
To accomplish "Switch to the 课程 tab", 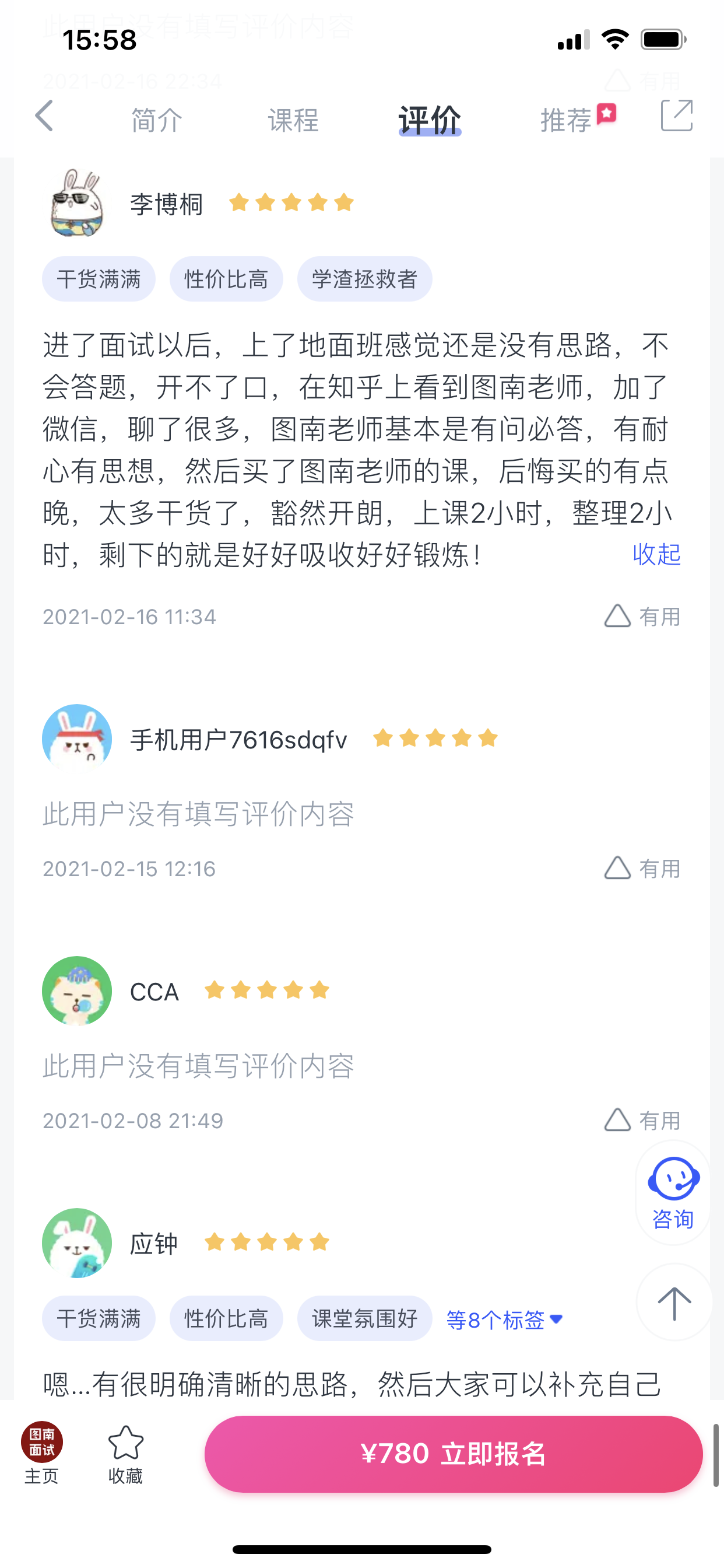I will coord(293,120).
